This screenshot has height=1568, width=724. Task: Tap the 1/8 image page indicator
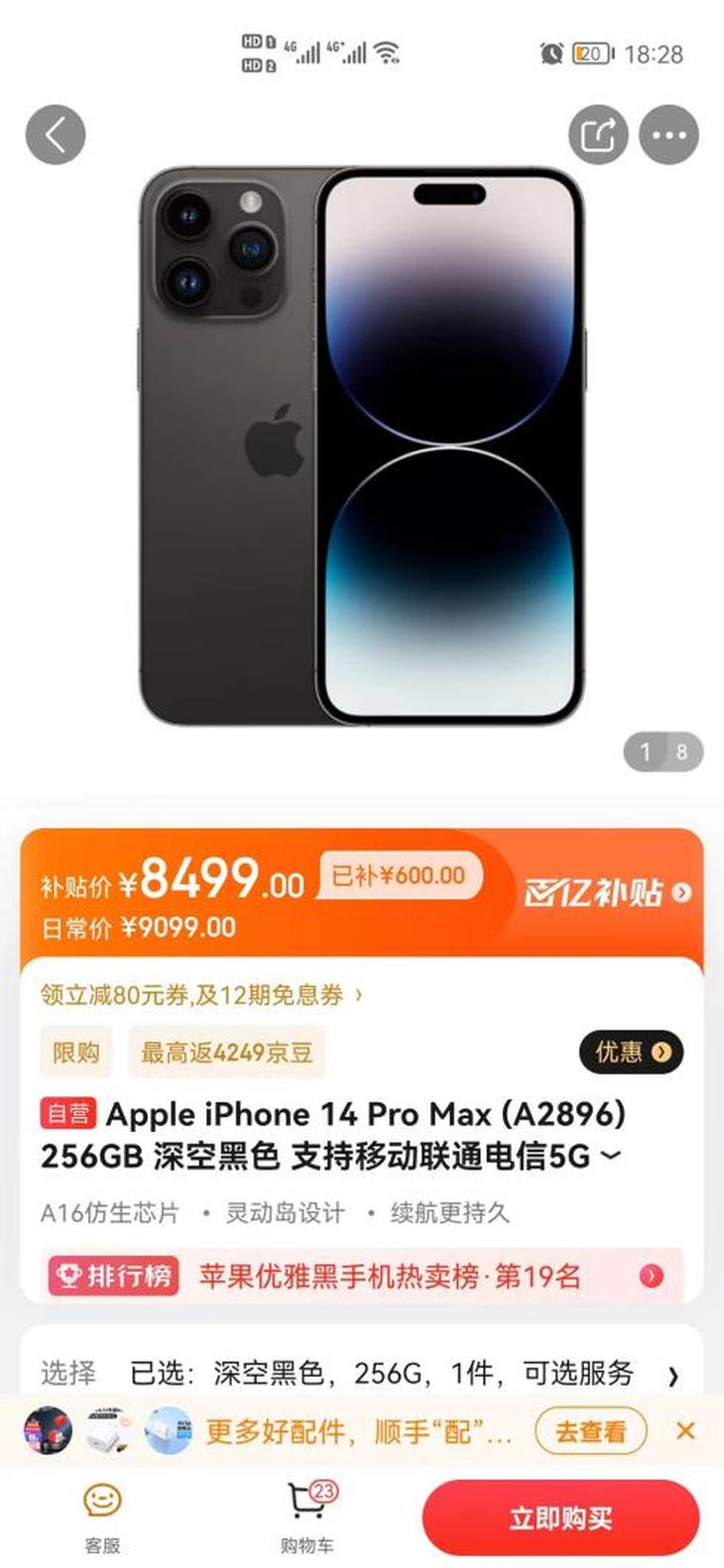[660, 752]
